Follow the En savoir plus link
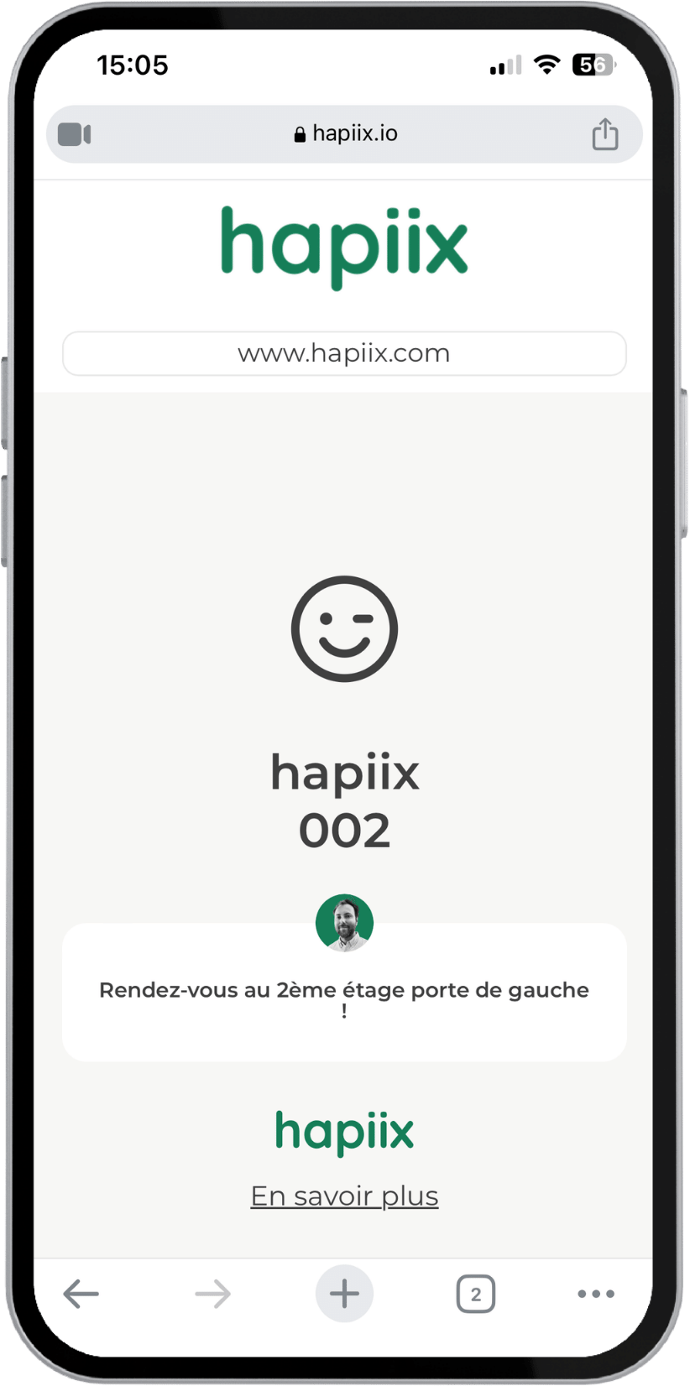690x1386 pixels. click(344, 1196)
